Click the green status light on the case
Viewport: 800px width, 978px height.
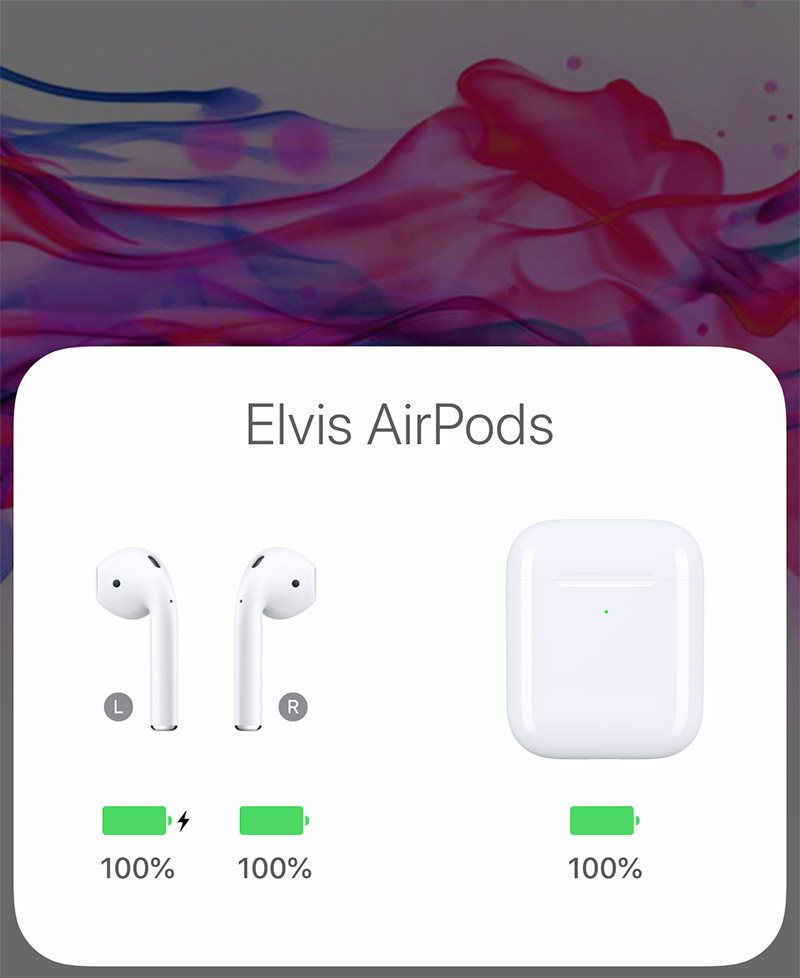(x=605, y=610)
